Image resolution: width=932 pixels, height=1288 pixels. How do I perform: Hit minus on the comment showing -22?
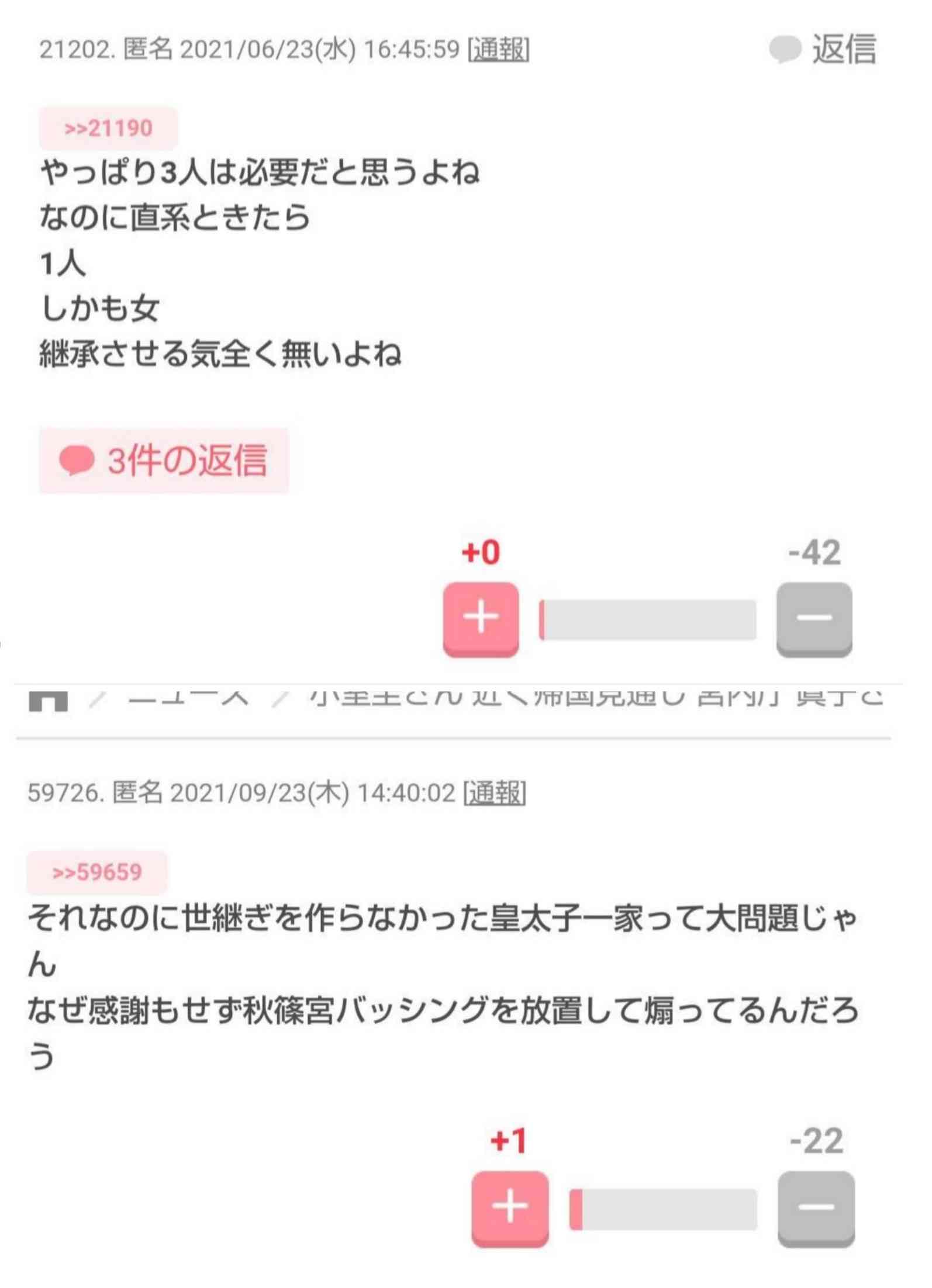(816, 1207)
